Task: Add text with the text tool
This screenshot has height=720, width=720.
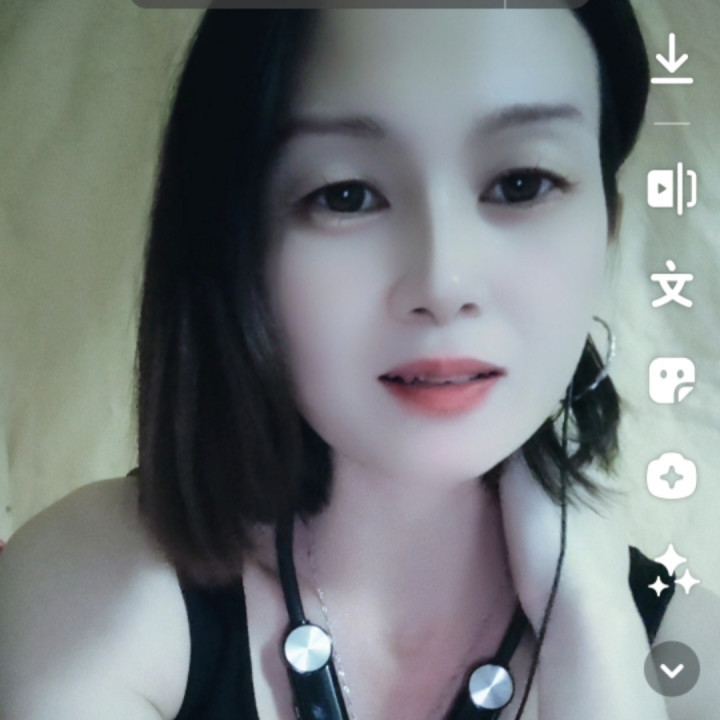Action: point(672,285)
